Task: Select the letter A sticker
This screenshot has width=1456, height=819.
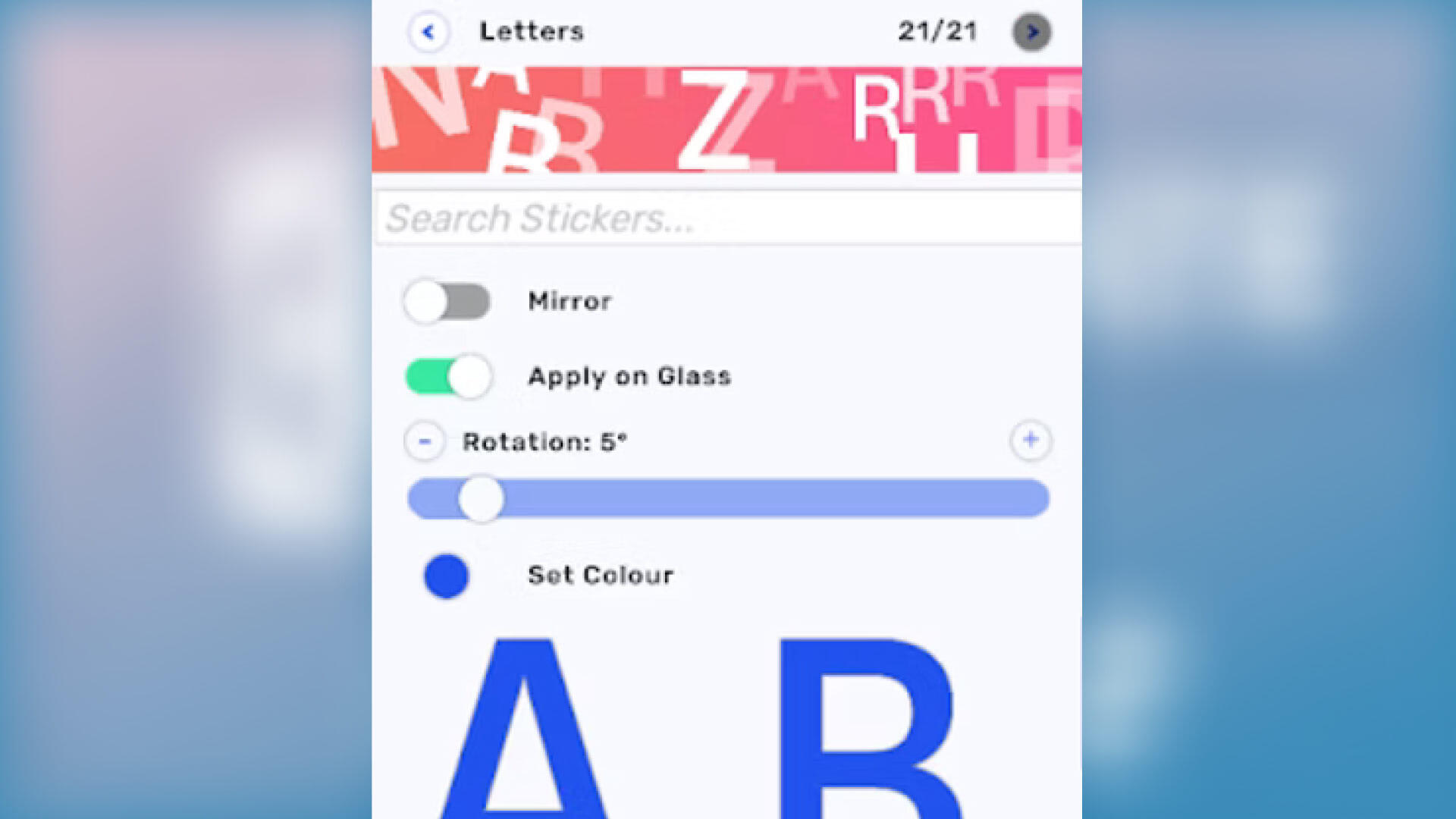Action: point(525,728)
